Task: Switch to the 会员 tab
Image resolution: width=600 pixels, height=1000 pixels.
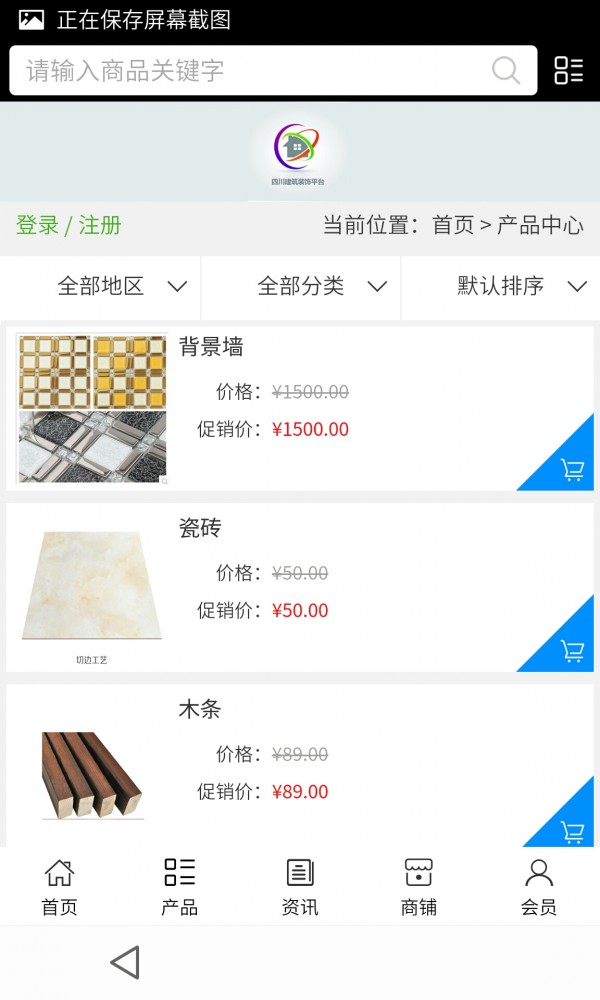Action: coord(539,886)
